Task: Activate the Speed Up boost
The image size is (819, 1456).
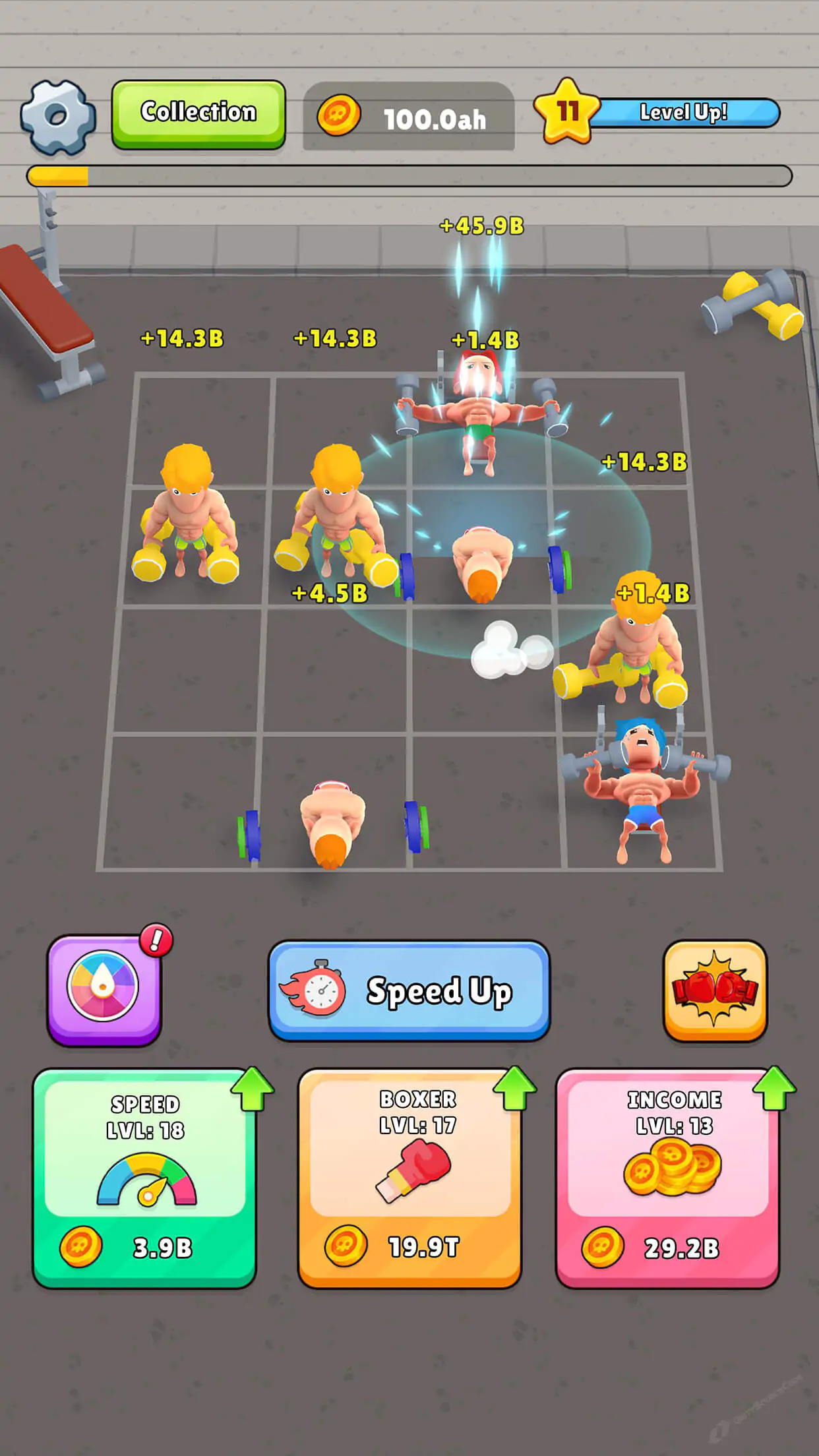Action: point(409,990)
